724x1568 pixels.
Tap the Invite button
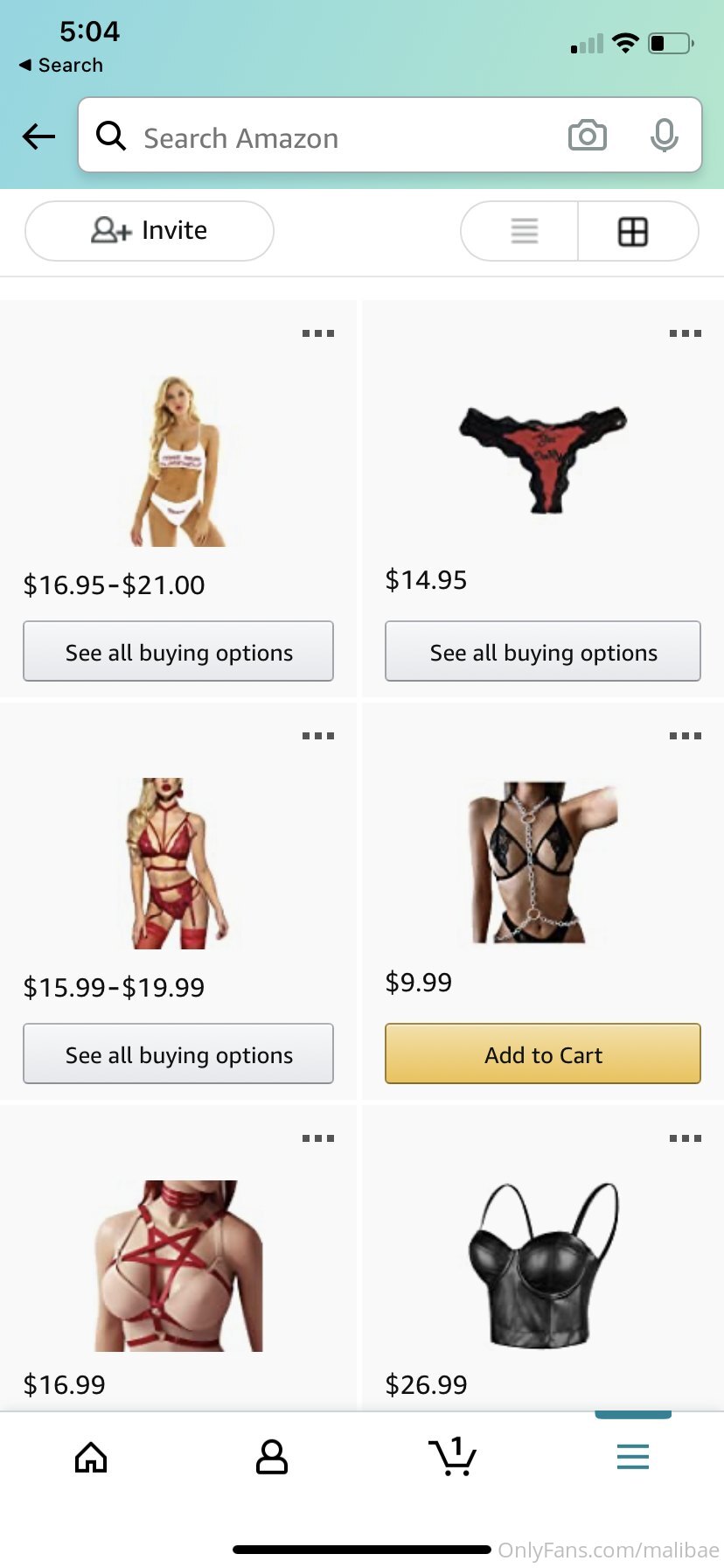click(150, 231)
